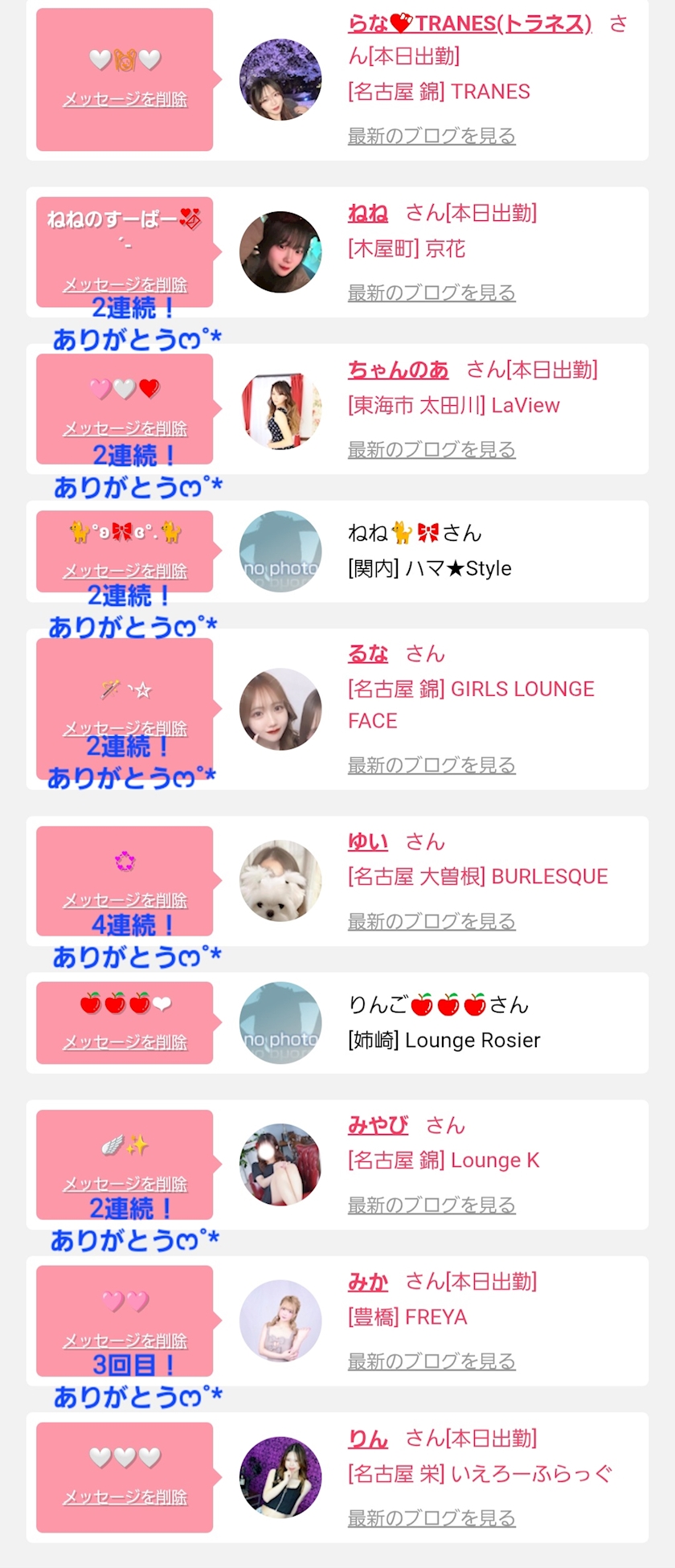Delete message sent to ハマ★Style ねね

click(125, 571)
